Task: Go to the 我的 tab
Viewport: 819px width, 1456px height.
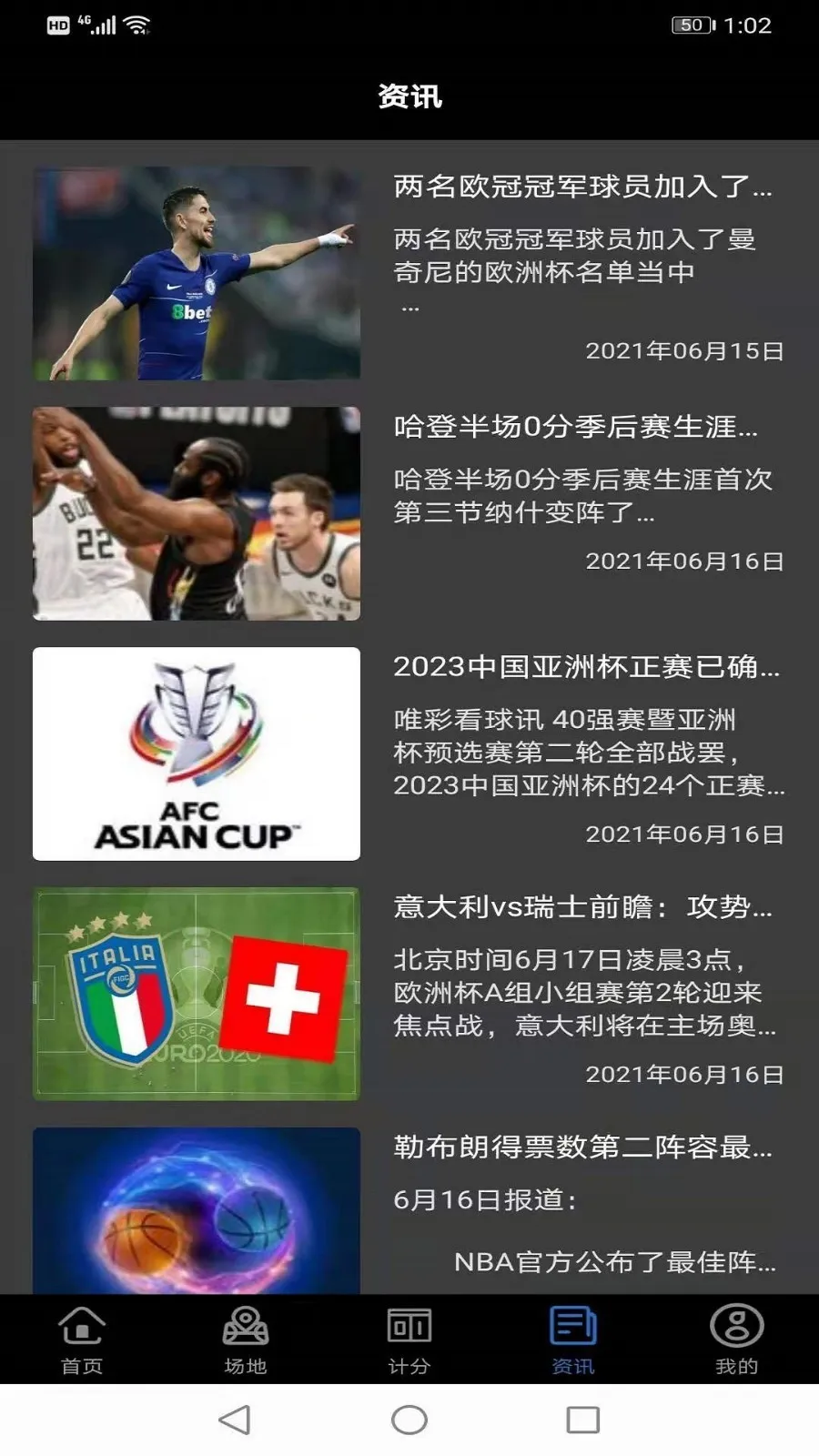Action: click(737, 1340)
